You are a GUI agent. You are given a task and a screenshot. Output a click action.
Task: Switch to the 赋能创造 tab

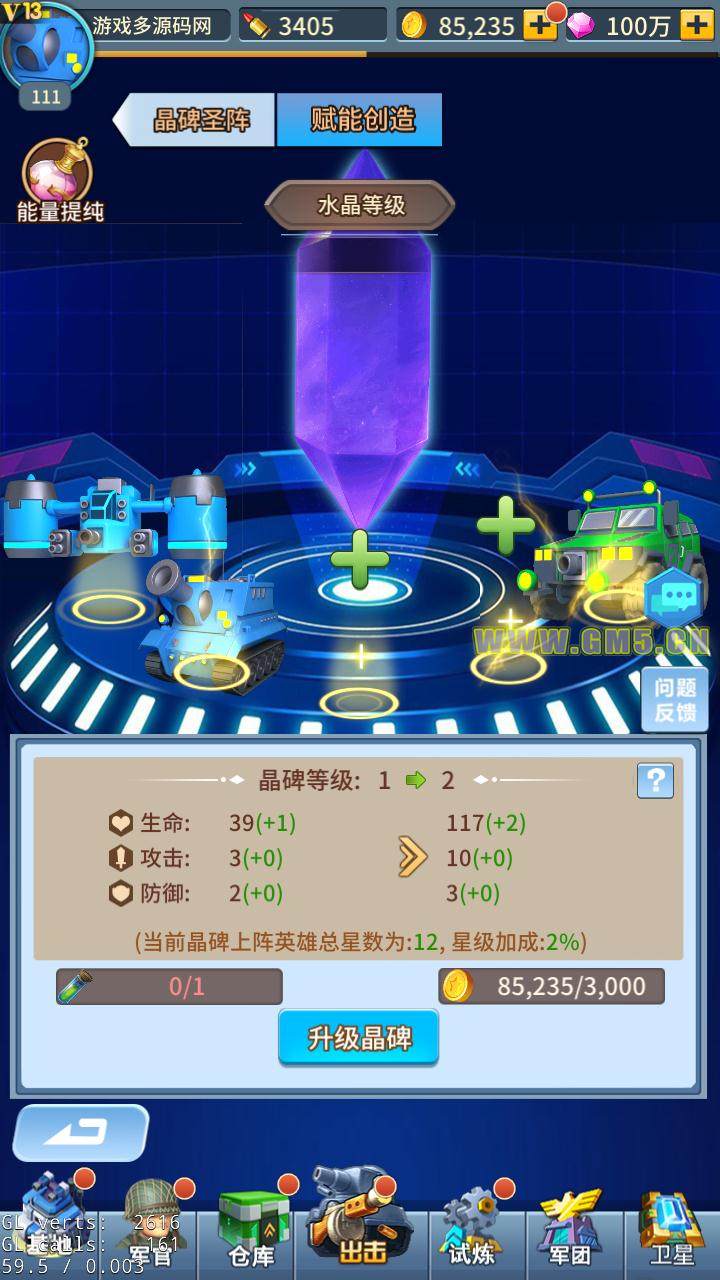(362, 120)
